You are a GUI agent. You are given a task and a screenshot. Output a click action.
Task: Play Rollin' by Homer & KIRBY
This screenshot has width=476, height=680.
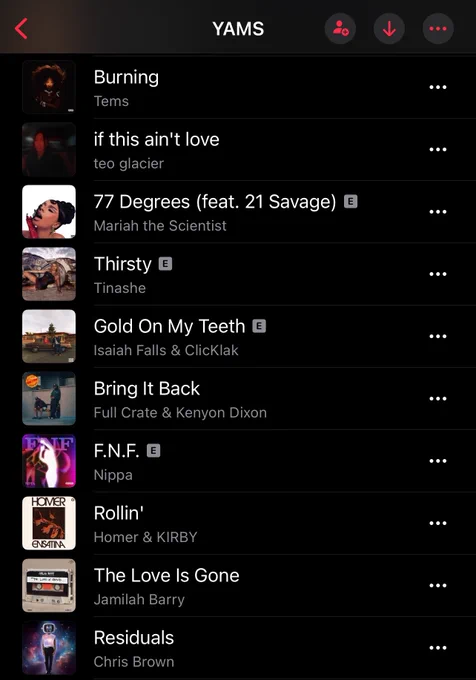(x=234, y=523)
